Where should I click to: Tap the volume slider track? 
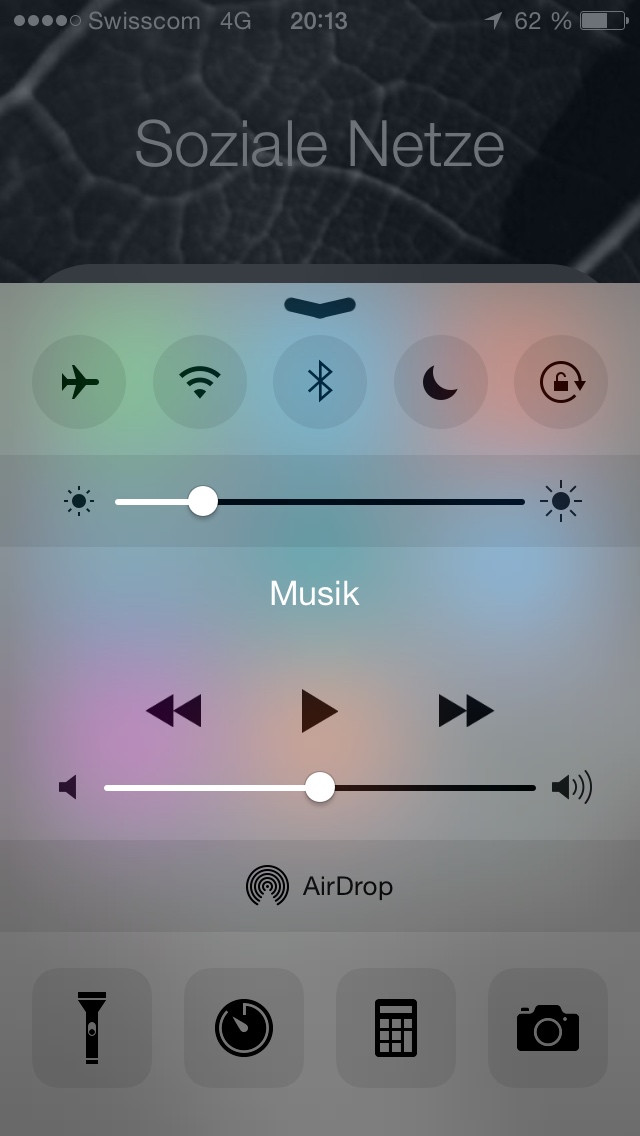pyautogui.click(x=320, y=788)
